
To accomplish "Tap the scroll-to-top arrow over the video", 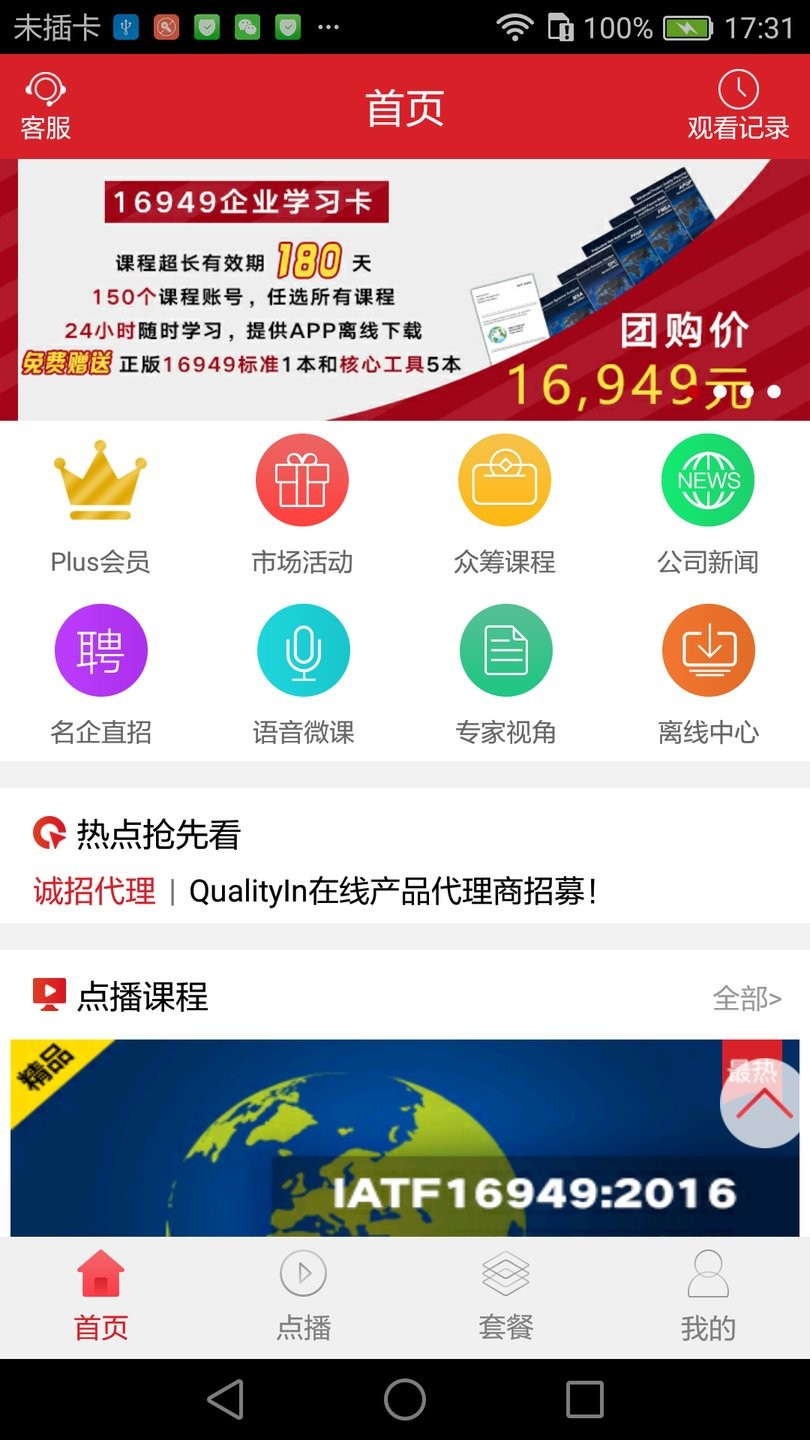I will click(x=762, y=1103).
